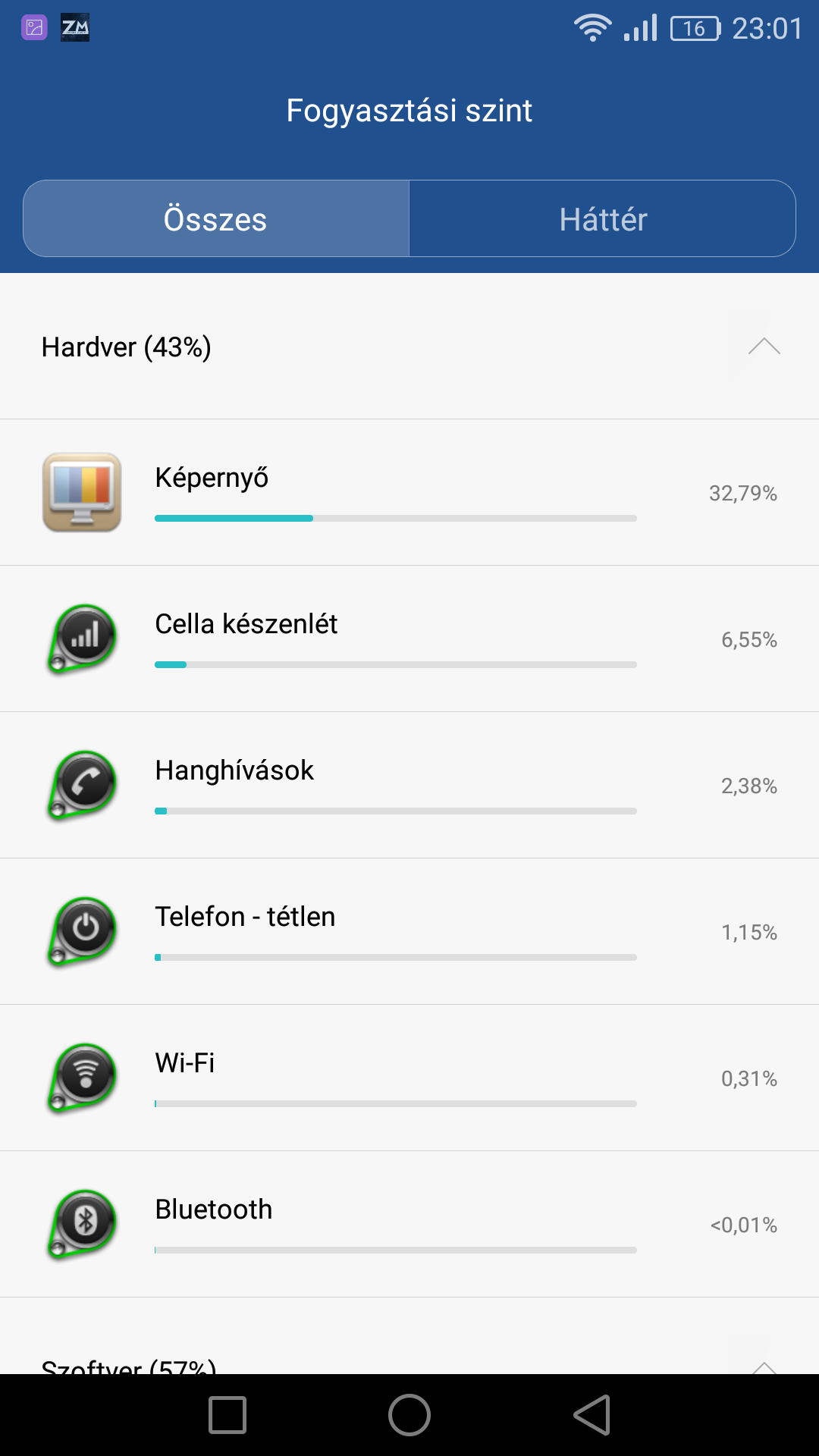View Wi-Fi power usage
This screenshot has height=1456, width=819.
tap(409, 1078)
